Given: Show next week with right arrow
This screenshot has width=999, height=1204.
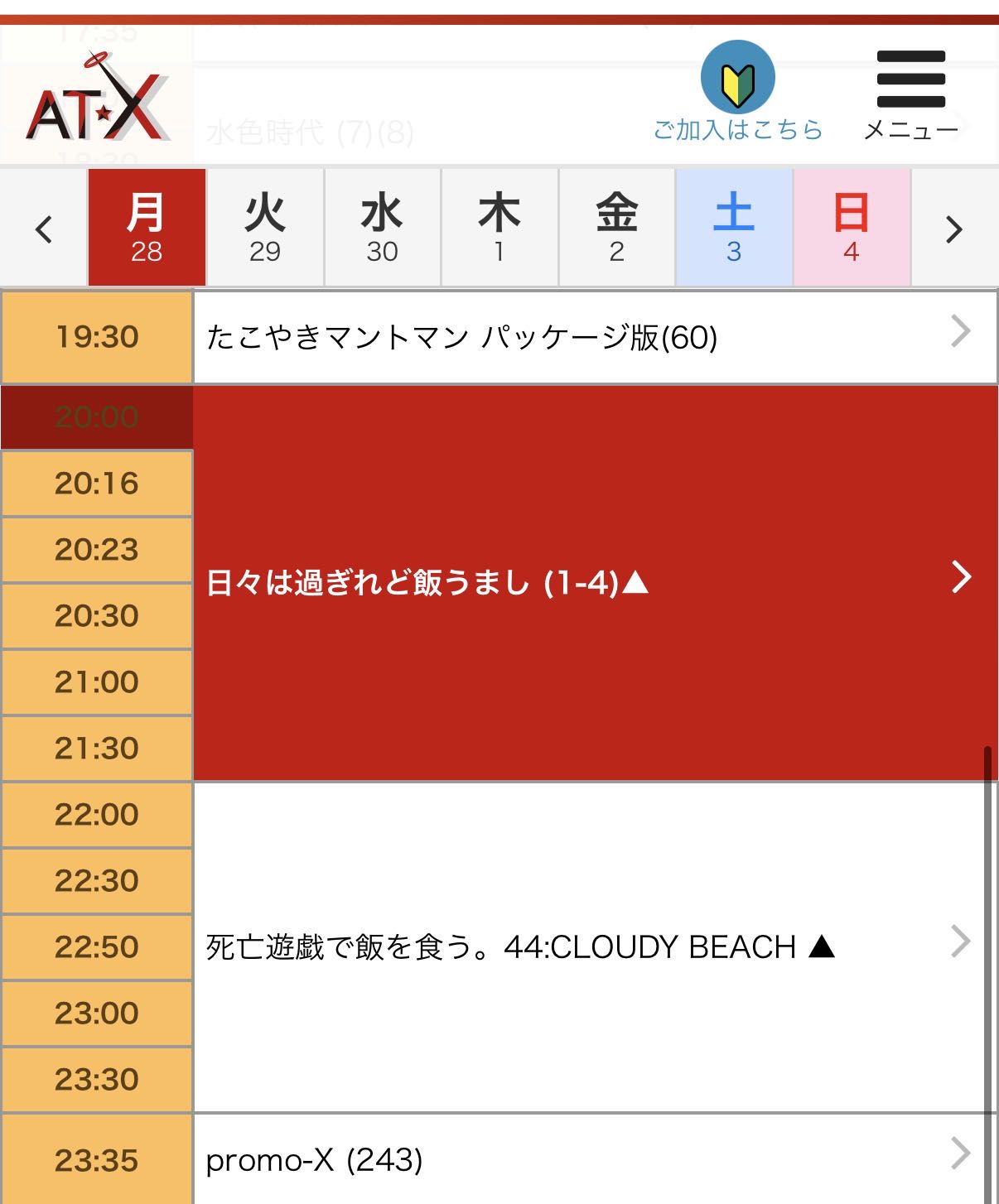Looking at the screenshot, I should click(955, 229).
